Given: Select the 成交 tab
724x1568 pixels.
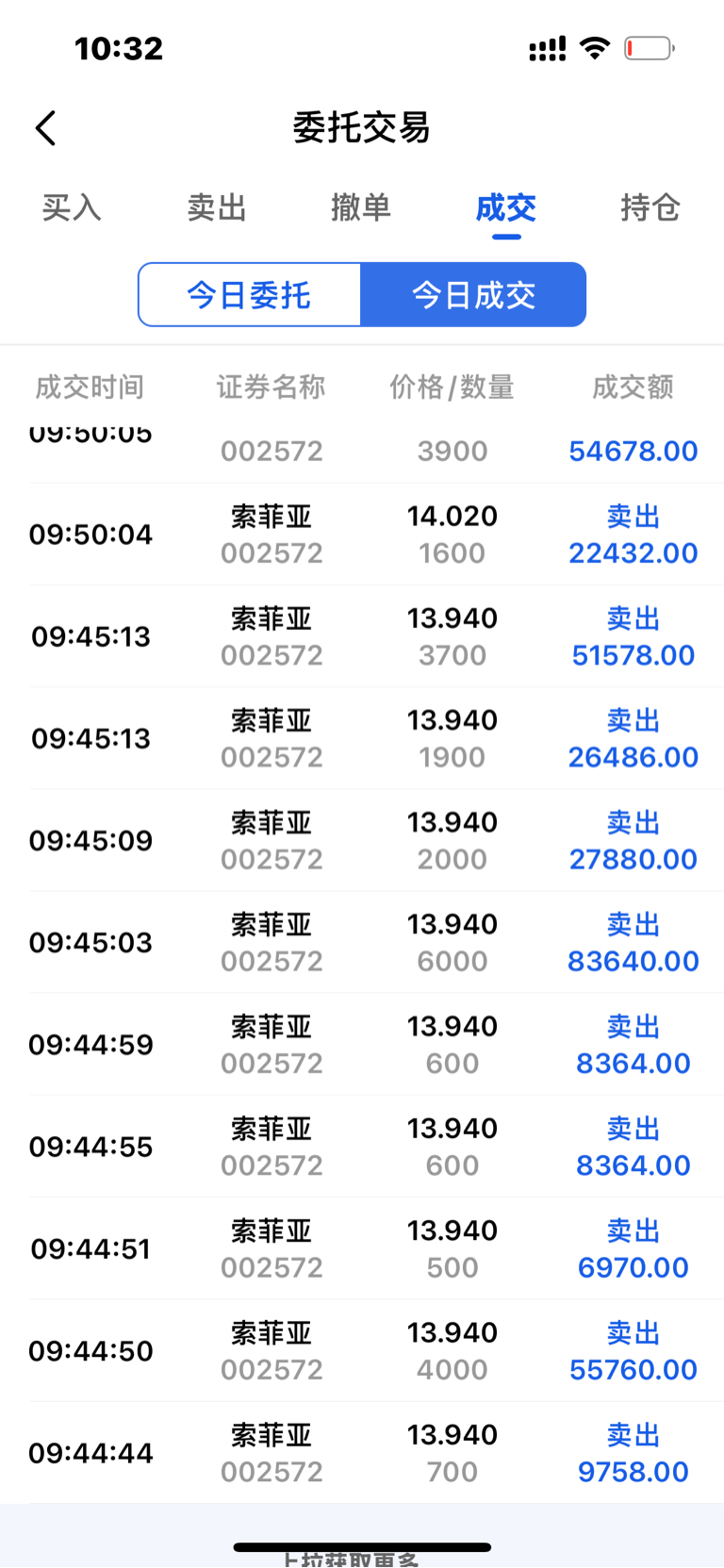Looking at the screenshot, I should (x=506, y=207).
